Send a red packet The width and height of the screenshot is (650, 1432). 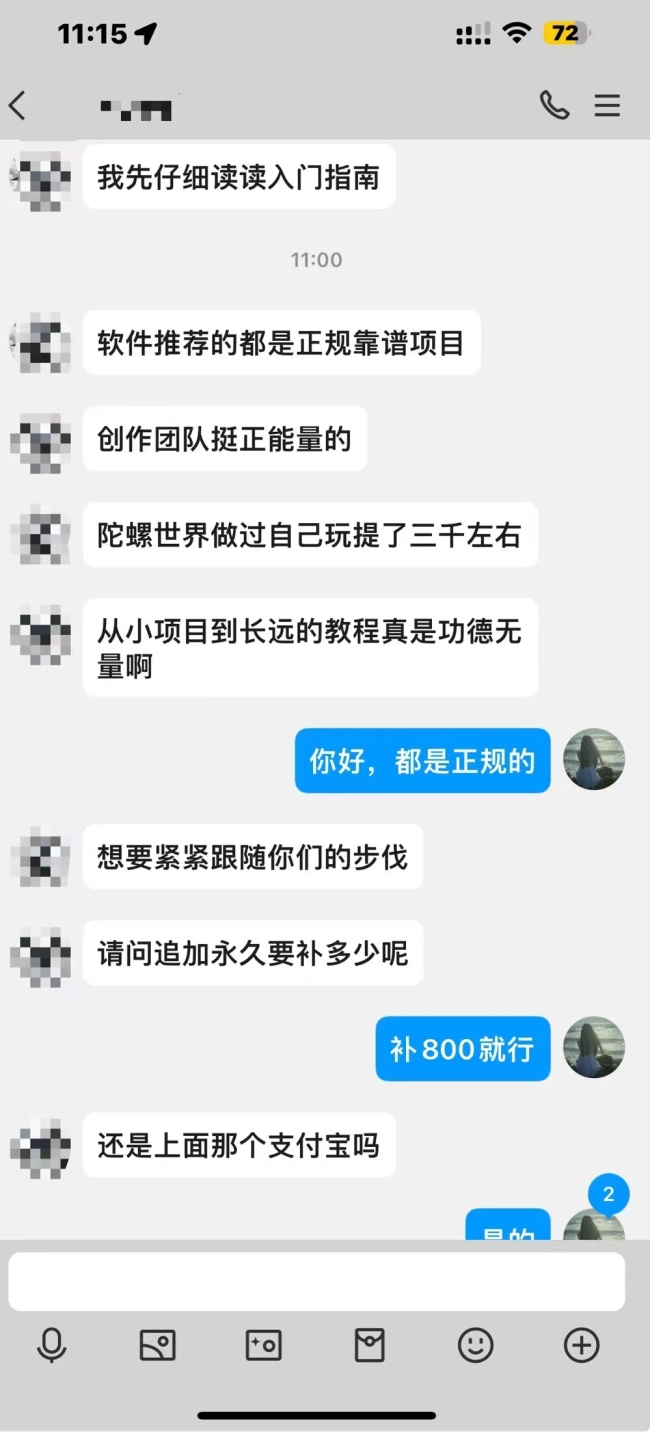(369, 1346)
